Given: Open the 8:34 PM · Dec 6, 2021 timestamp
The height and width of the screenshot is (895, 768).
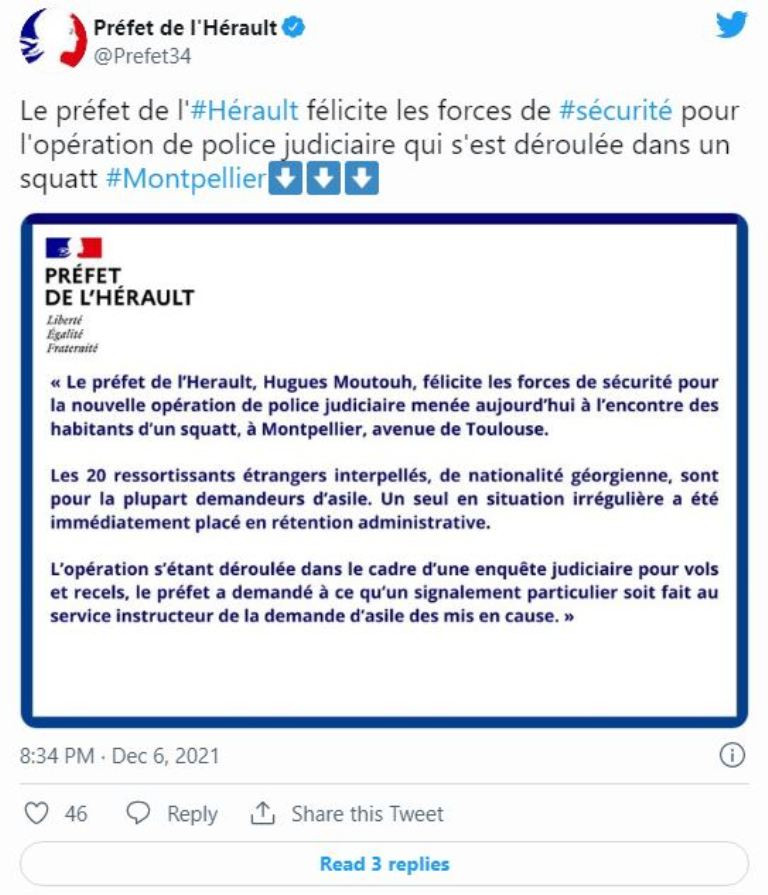Looking at the screenshot, I should [x=119, y=755].
